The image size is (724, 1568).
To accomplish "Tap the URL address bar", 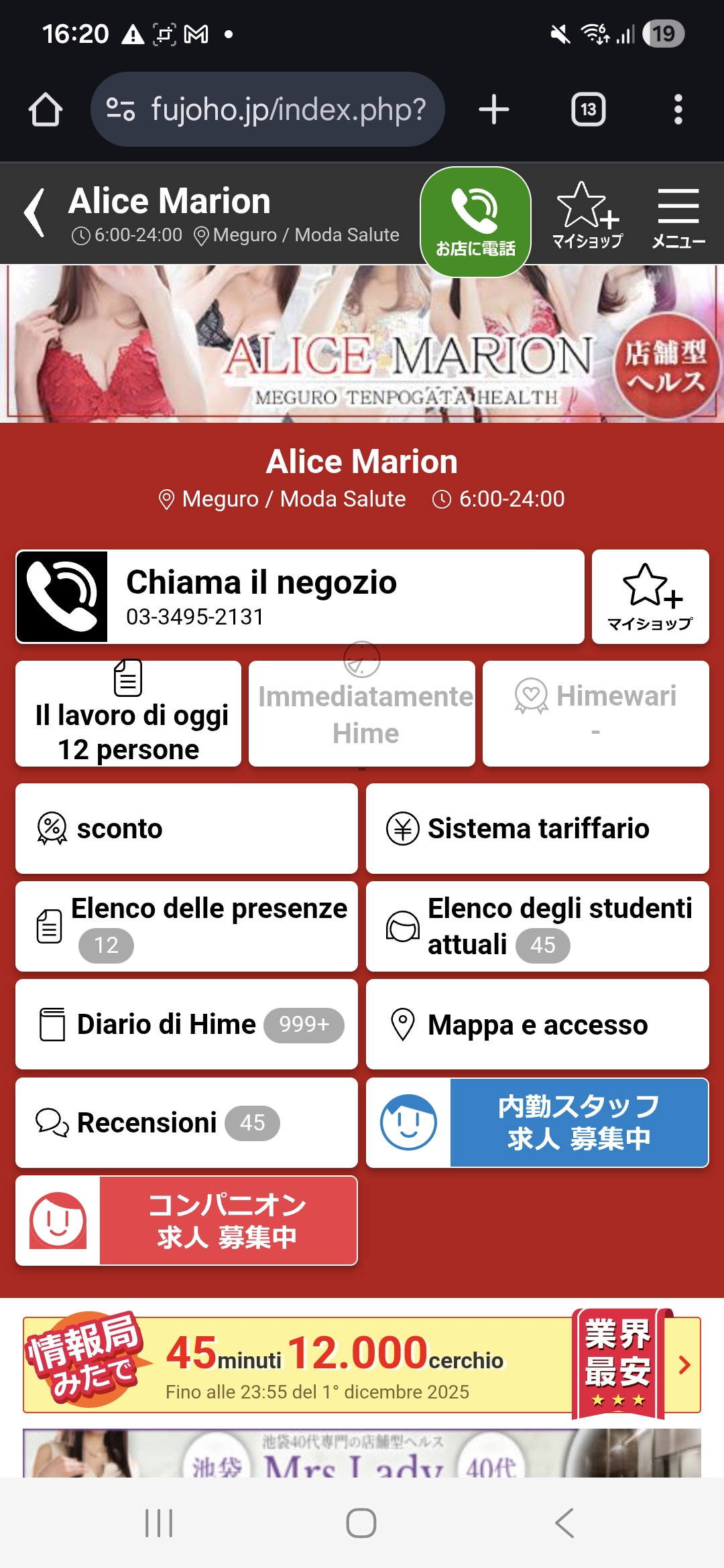I will point(268,109).
